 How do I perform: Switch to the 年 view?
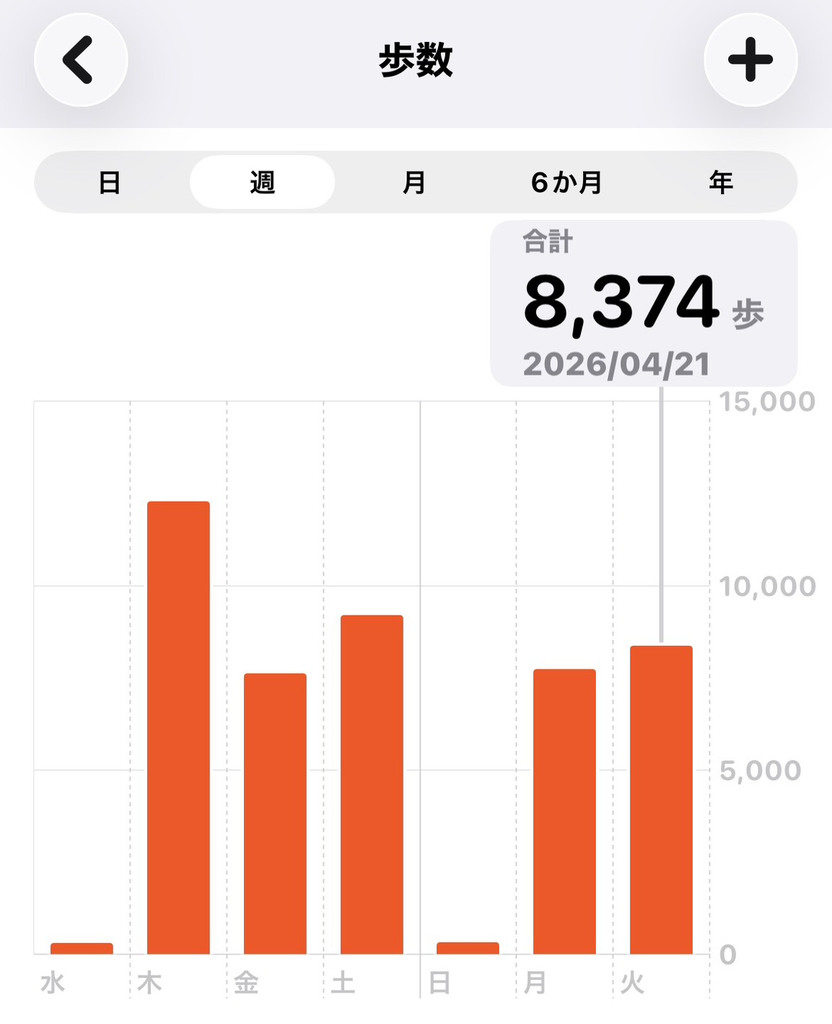coord(720,183)
